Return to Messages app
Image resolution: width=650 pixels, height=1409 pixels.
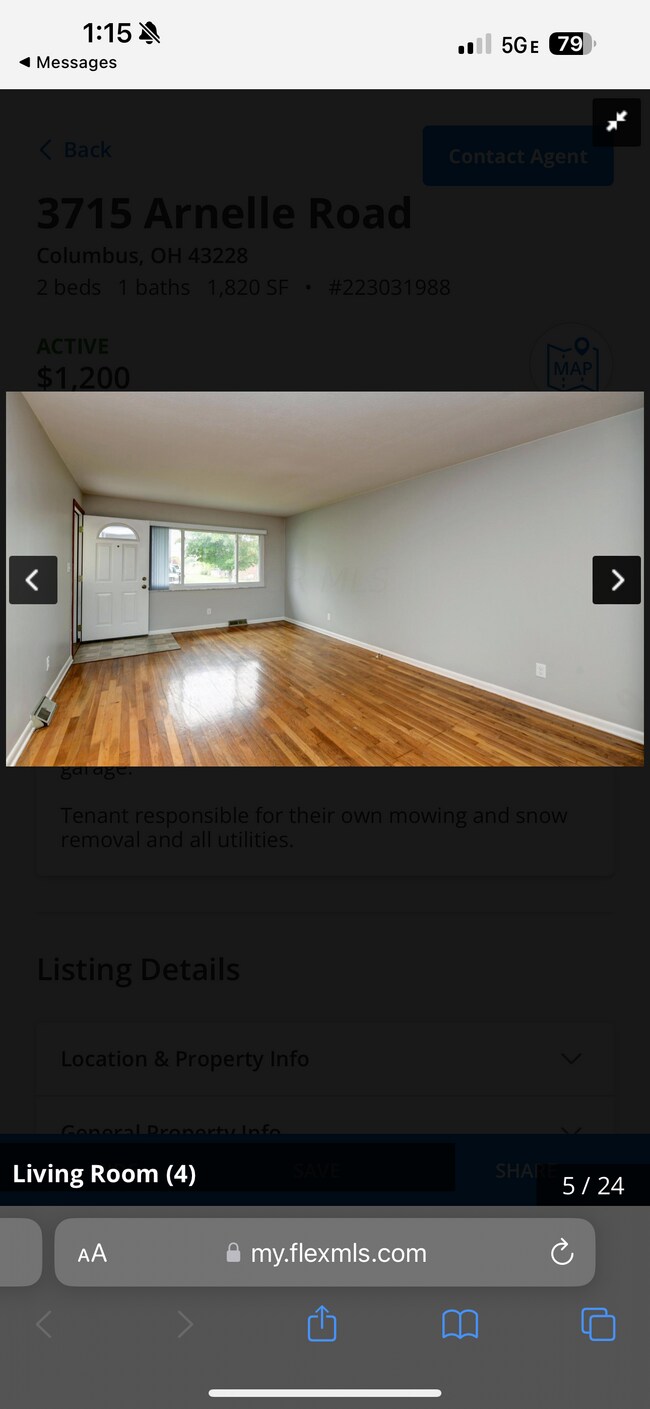[67, 62]
